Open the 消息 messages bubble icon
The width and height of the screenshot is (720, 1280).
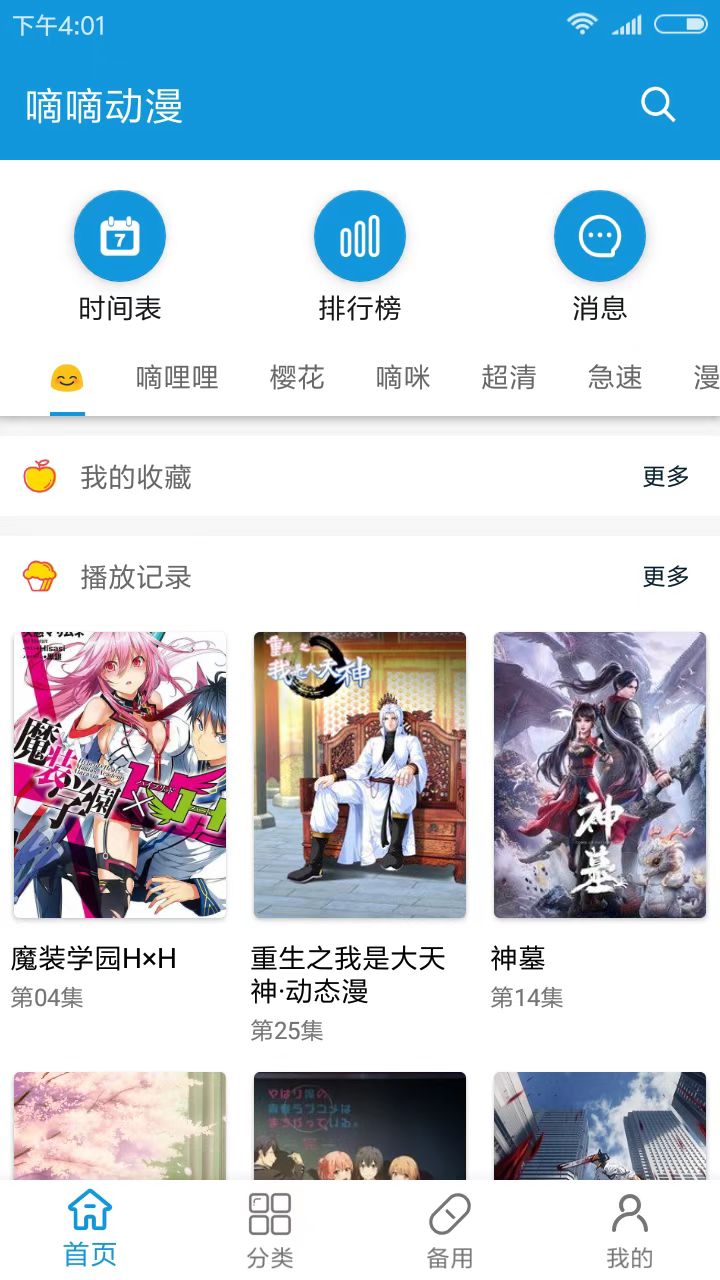[600, 235]
